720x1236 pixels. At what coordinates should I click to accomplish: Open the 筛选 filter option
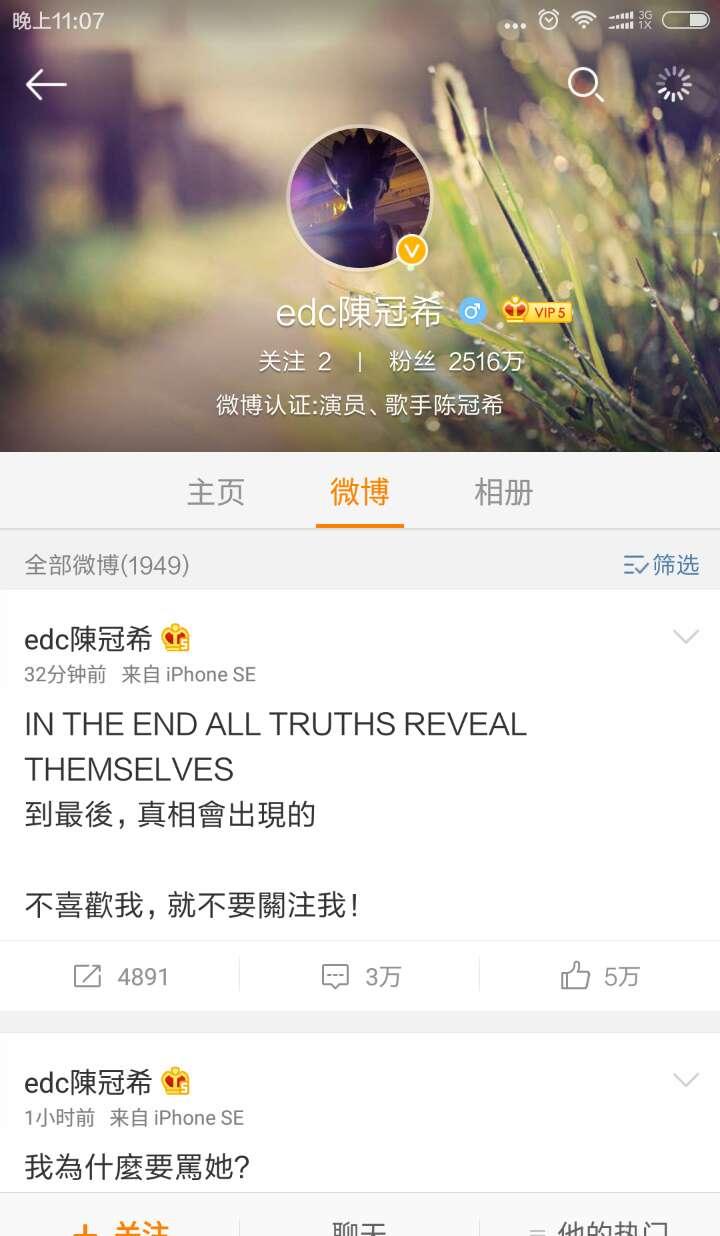click(661, 565)
